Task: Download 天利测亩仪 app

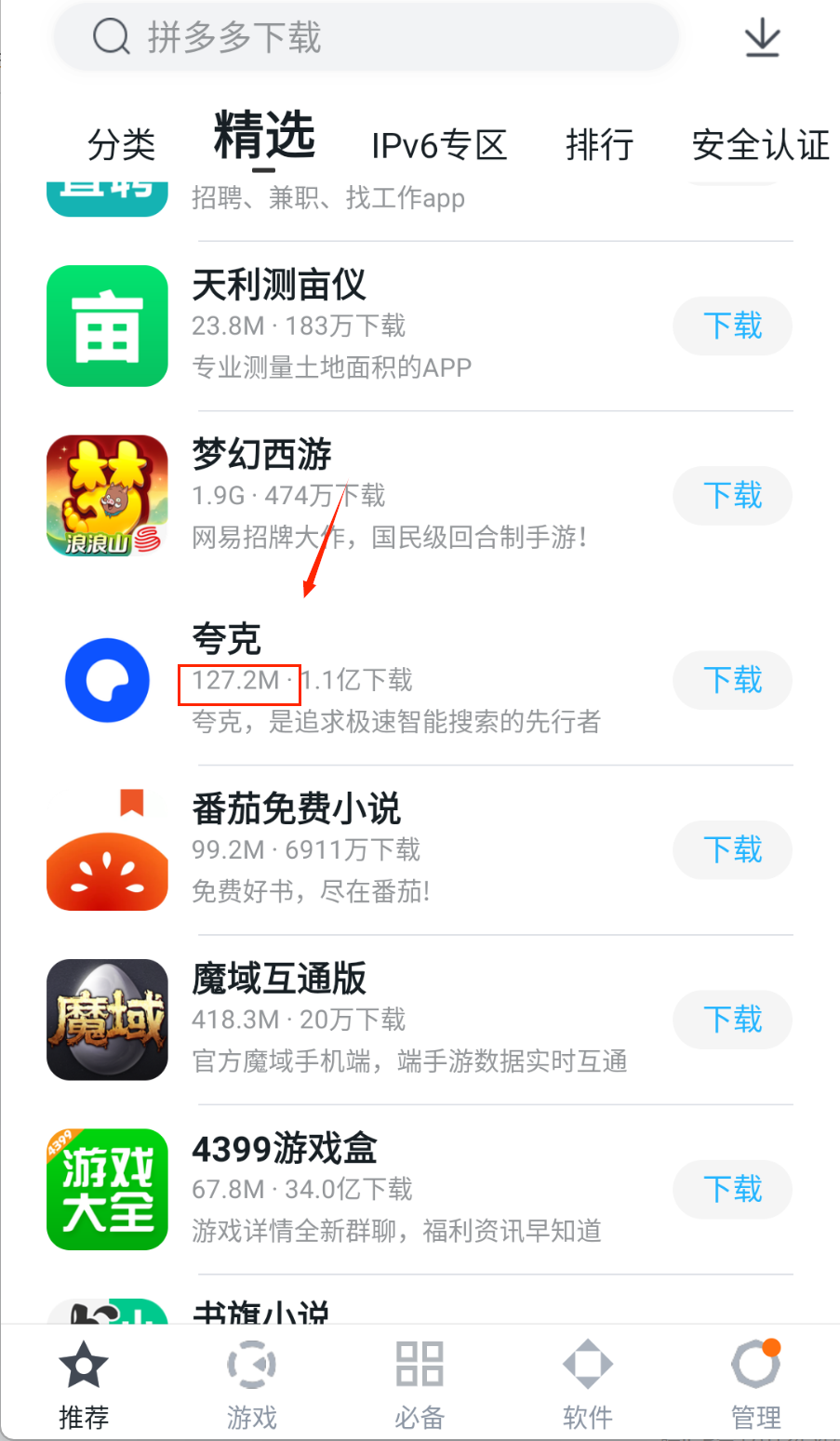Action: (x=732, y=326)
